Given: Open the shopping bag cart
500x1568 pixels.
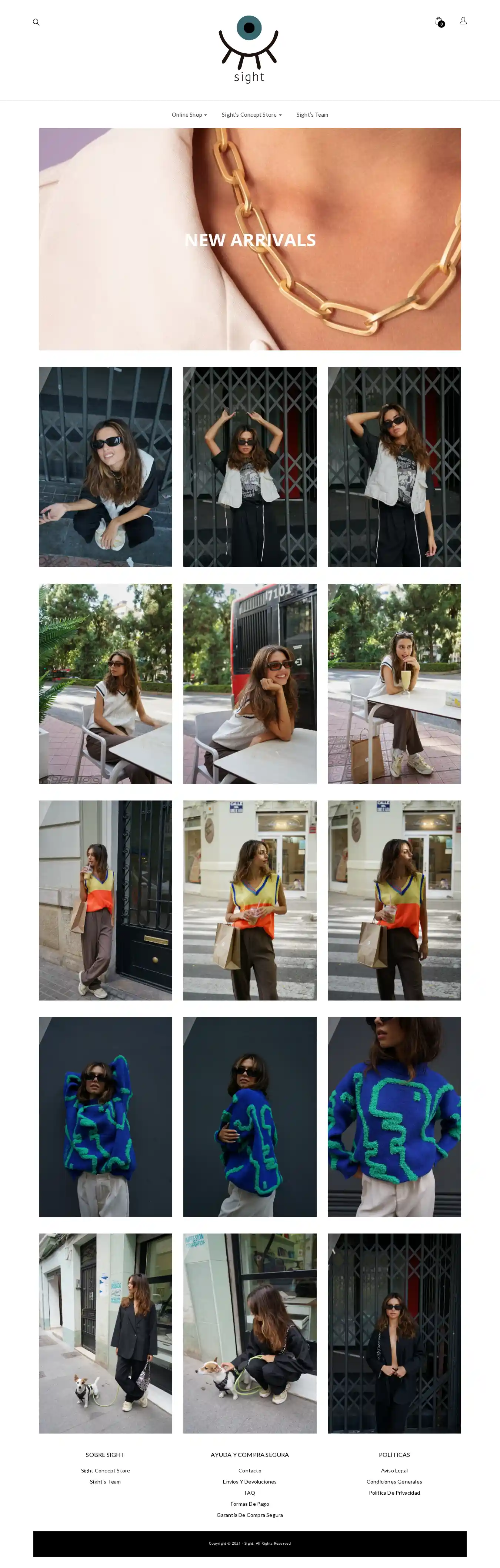Looking at the screenshot, I should coord(439,22).
